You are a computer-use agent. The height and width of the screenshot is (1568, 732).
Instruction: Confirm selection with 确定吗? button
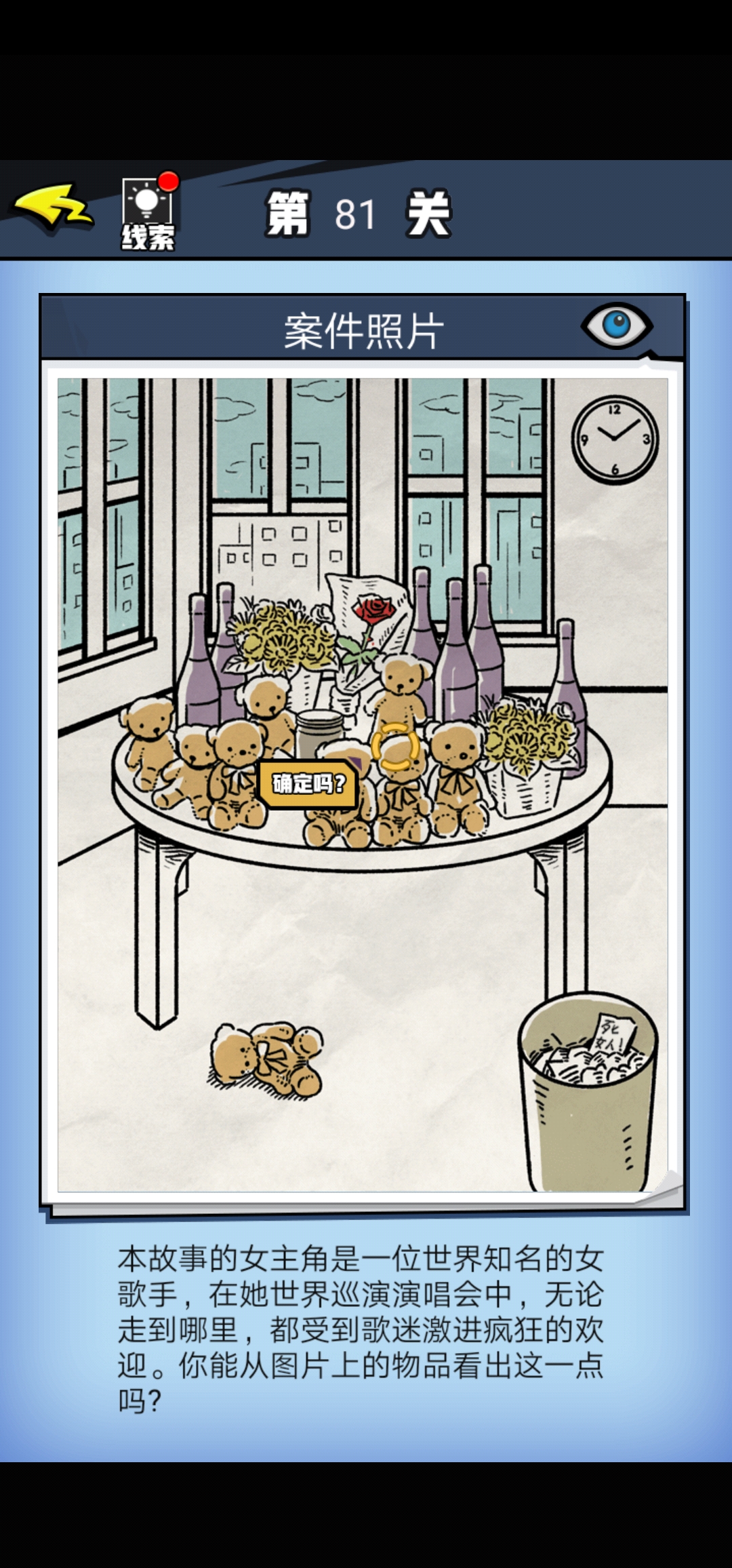click(309, 784)
